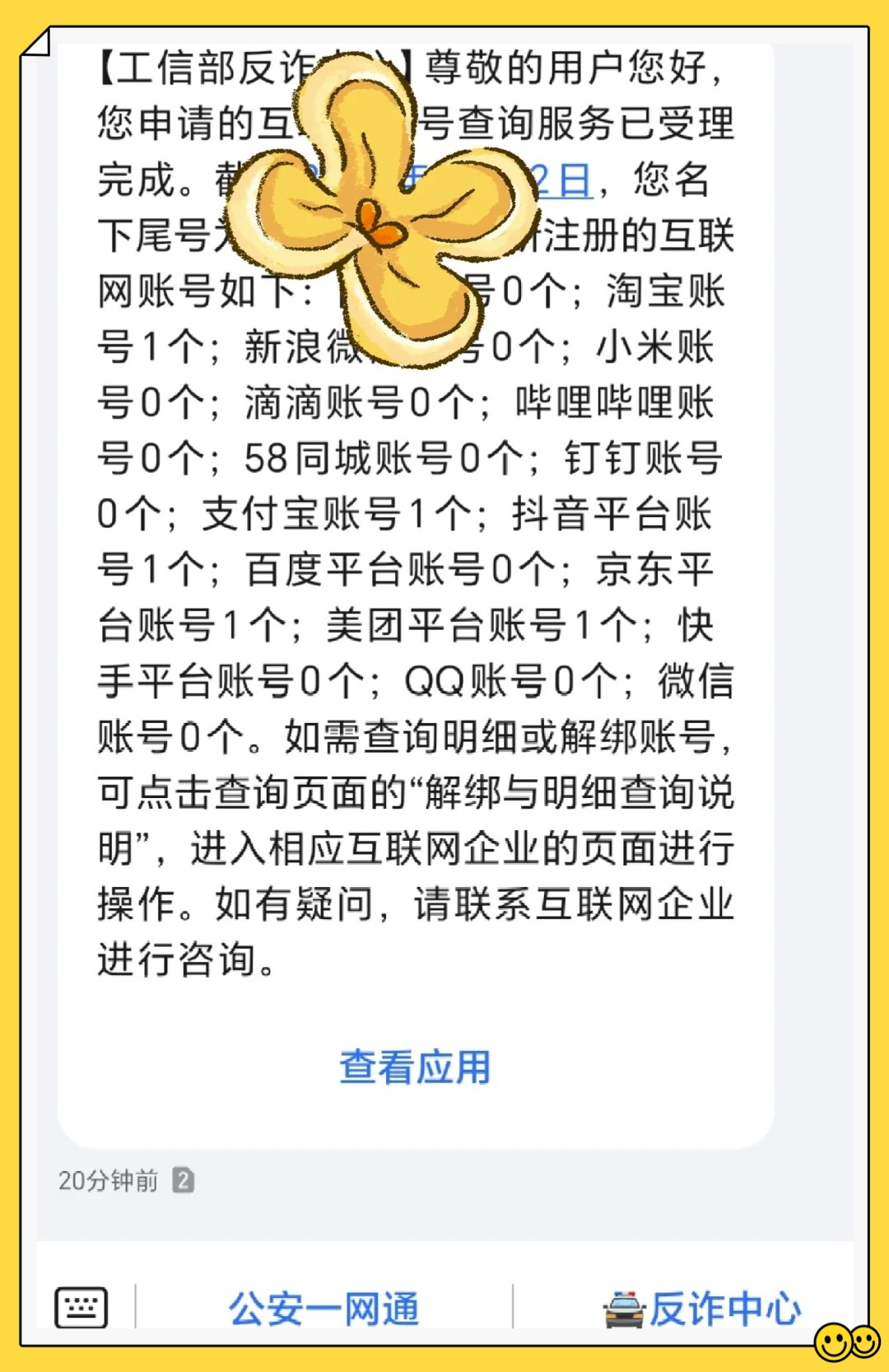Click the yellow flower sticker on the message
889x1372 pixels.
[x=370, y=214]
